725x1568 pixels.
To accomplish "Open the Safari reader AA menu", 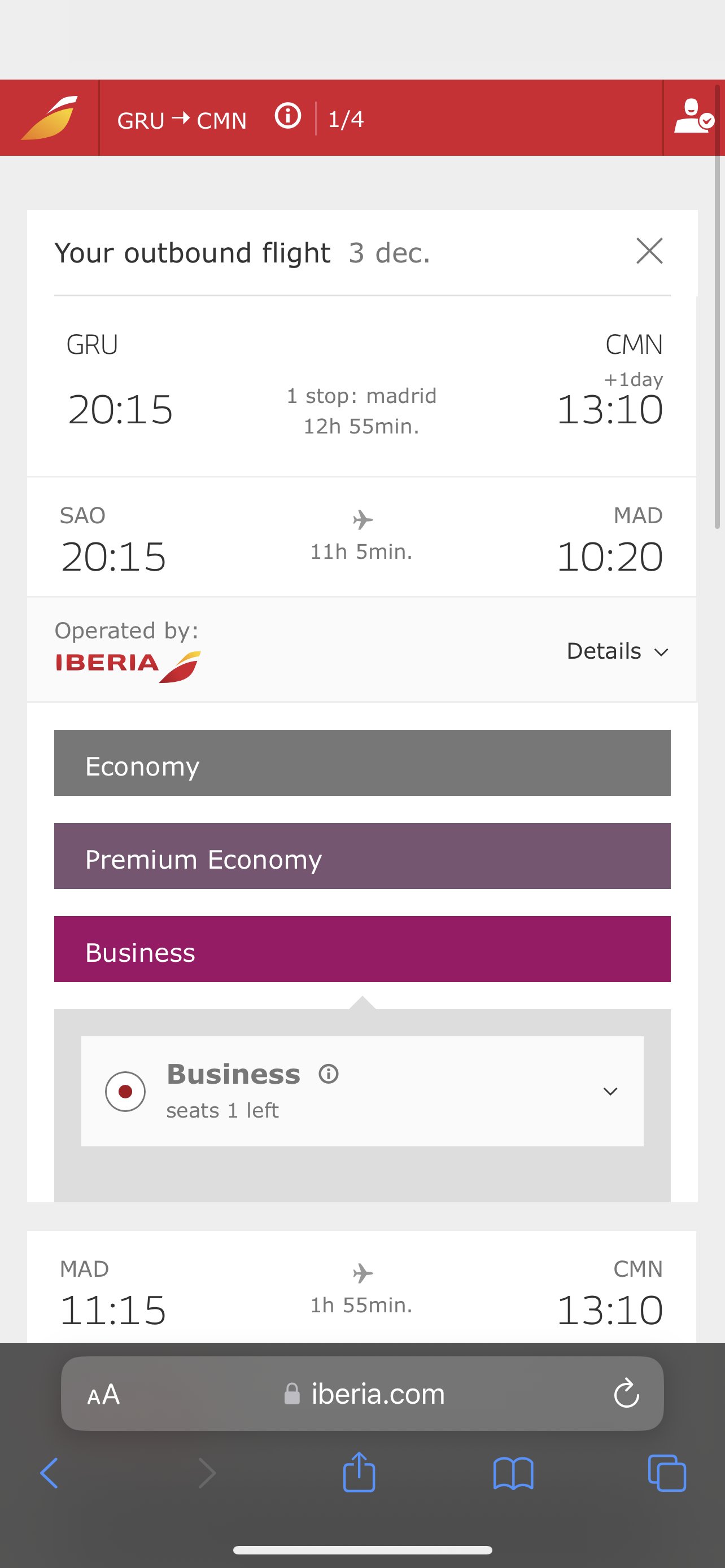I will tap(103, 1393).
